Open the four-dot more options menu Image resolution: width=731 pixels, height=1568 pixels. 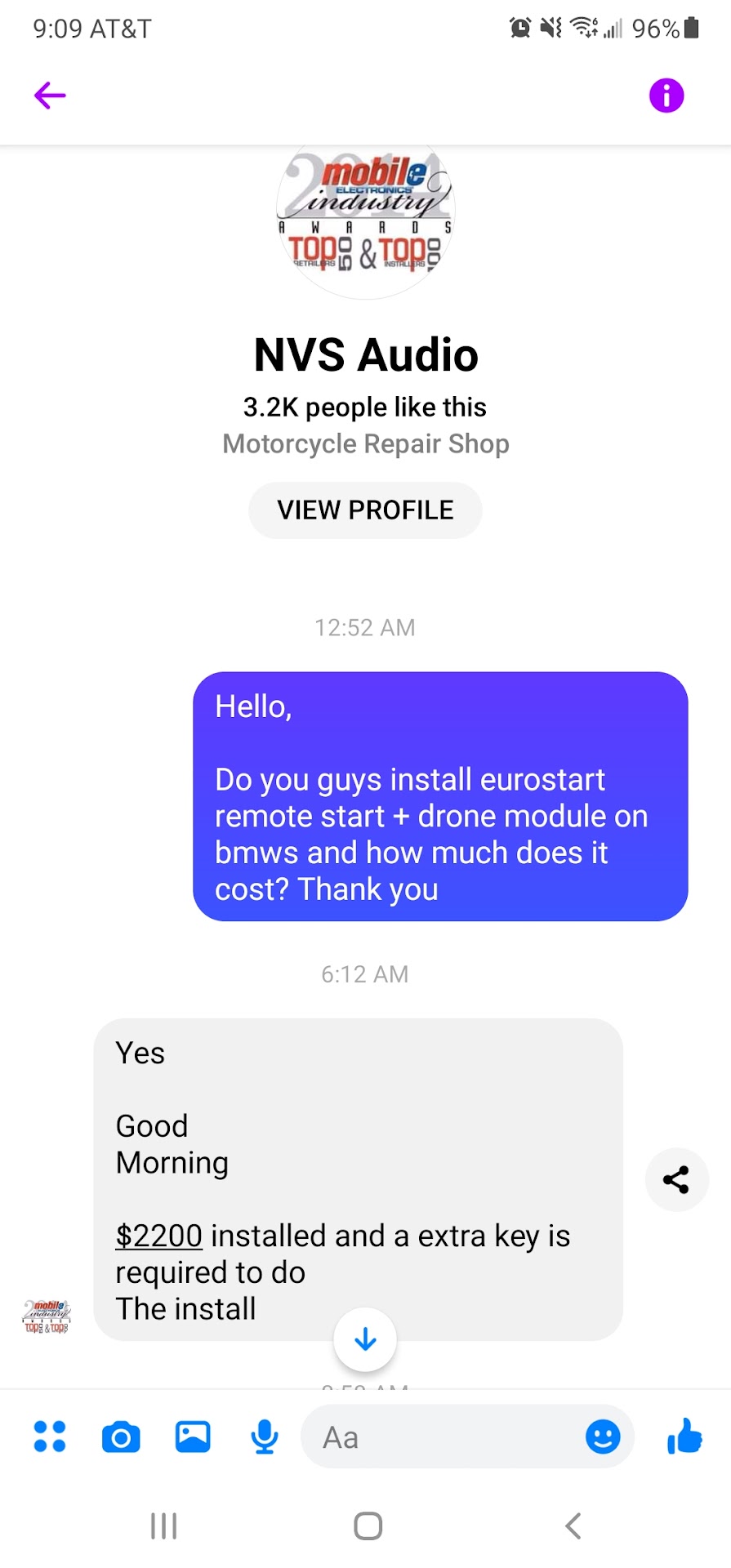point(50,1437)
